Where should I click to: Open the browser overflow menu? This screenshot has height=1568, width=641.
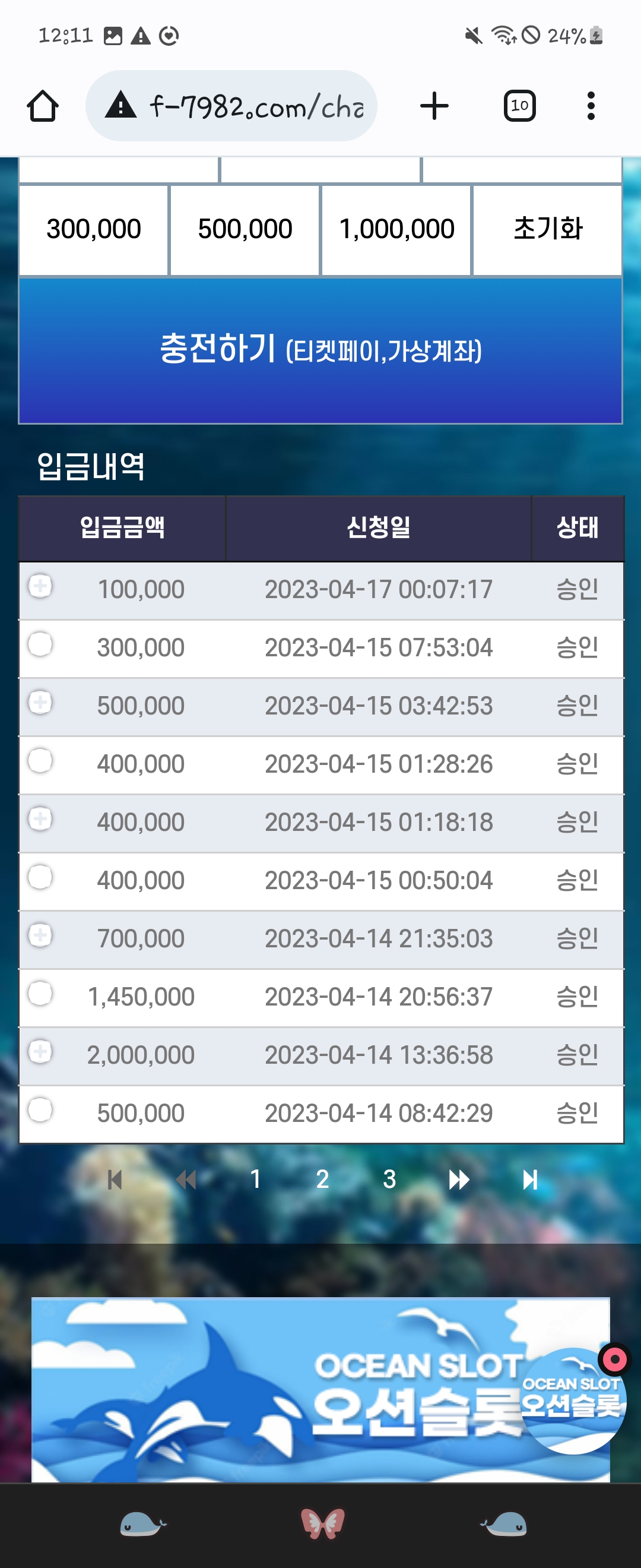[x=591, y=106]
